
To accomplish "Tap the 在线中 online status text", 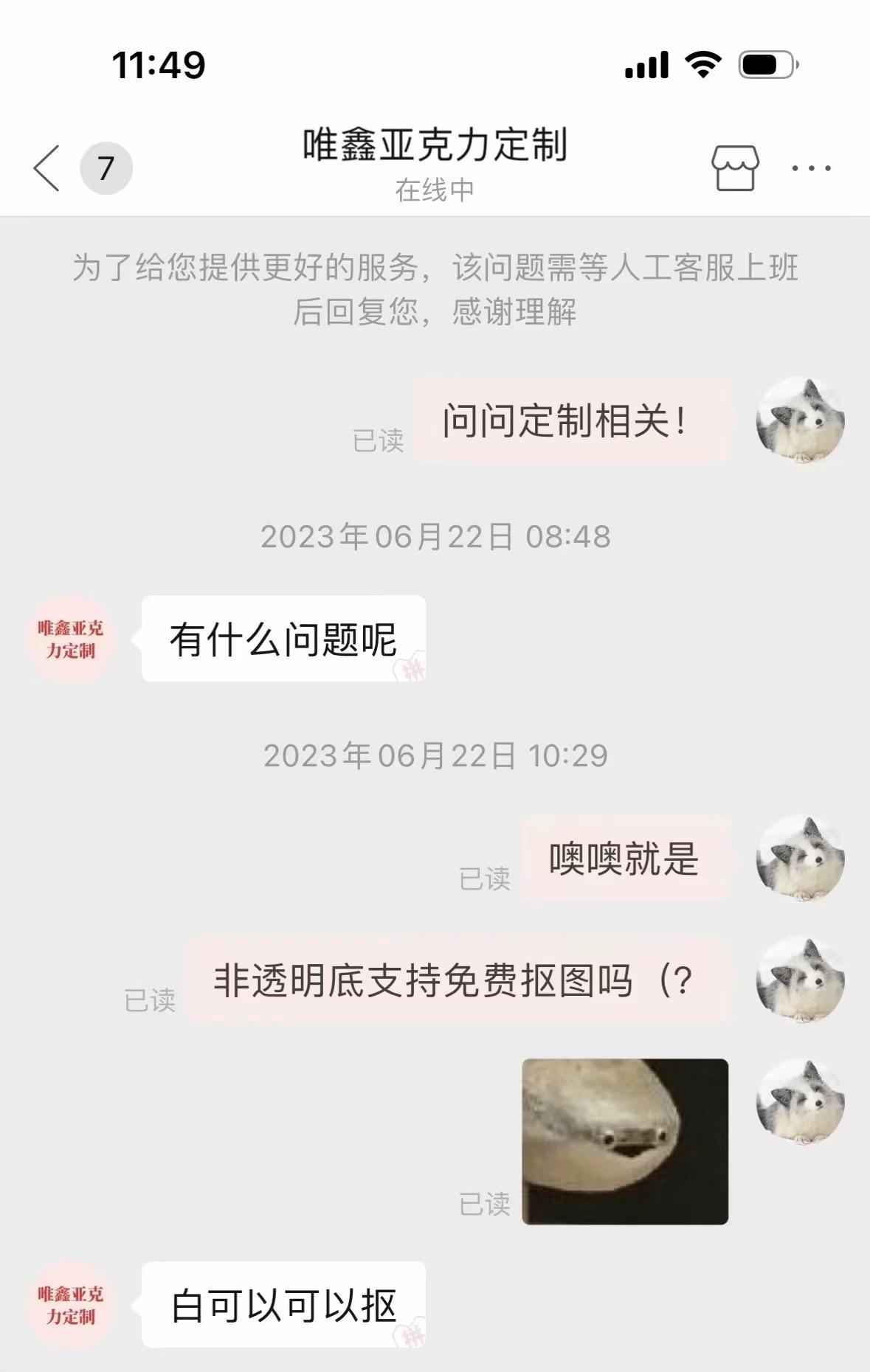I will click(x=435, y=188).
